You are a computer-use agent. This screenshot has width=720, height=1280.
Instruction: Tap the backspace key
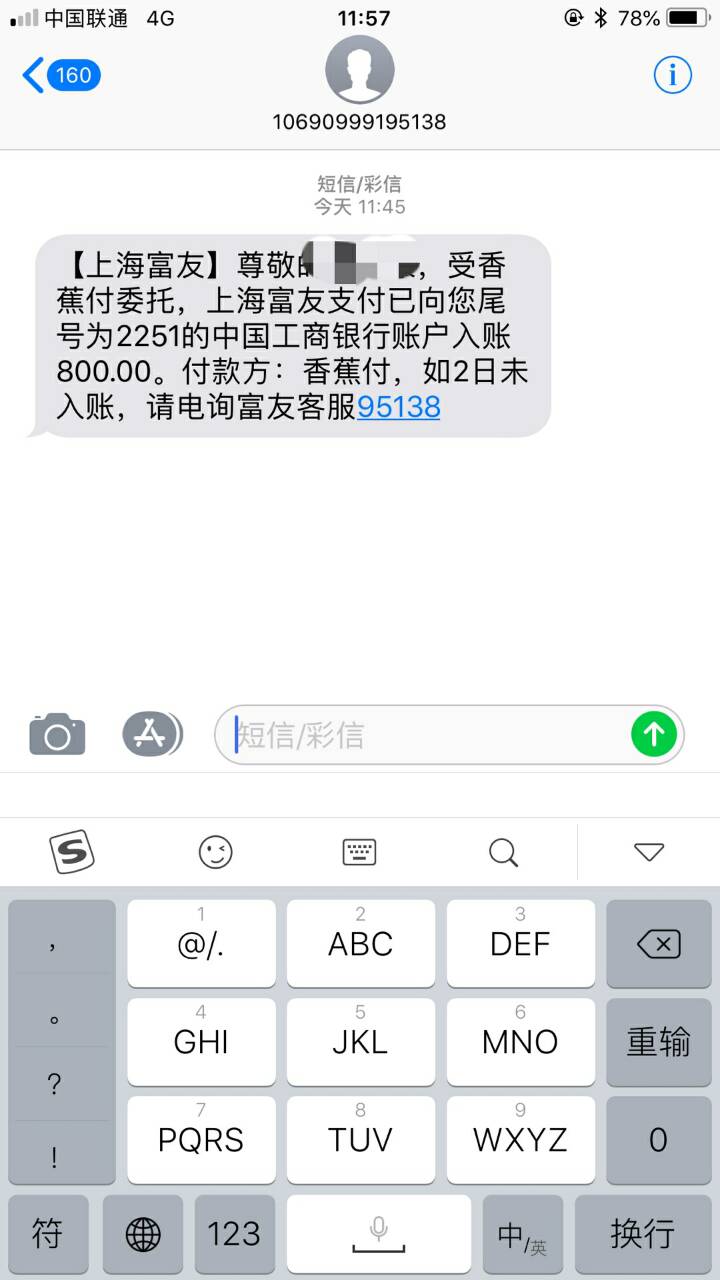tap(658, 944)
